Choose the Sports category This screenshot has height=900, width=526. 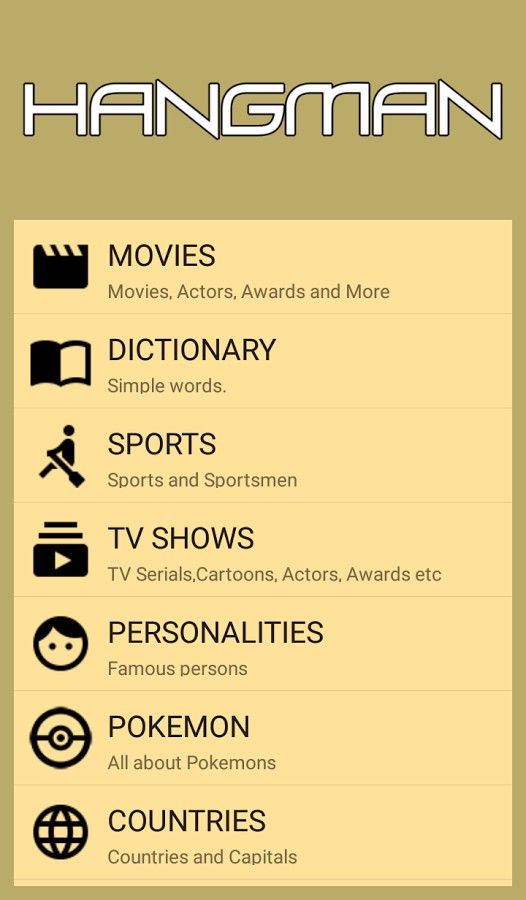point(263,455)
